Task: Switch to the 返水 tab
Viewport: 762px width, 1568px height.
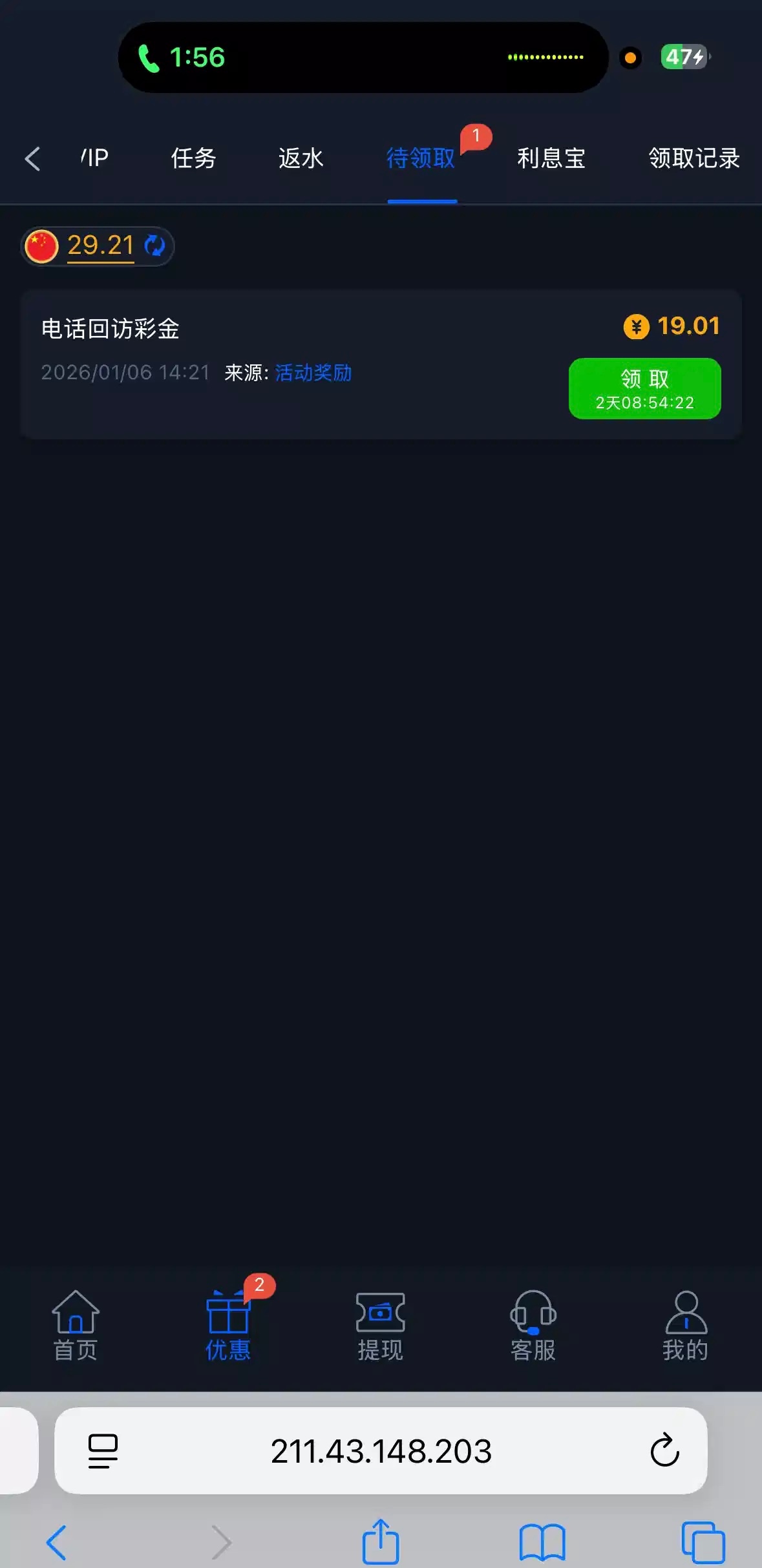Action: coord(301,158)
